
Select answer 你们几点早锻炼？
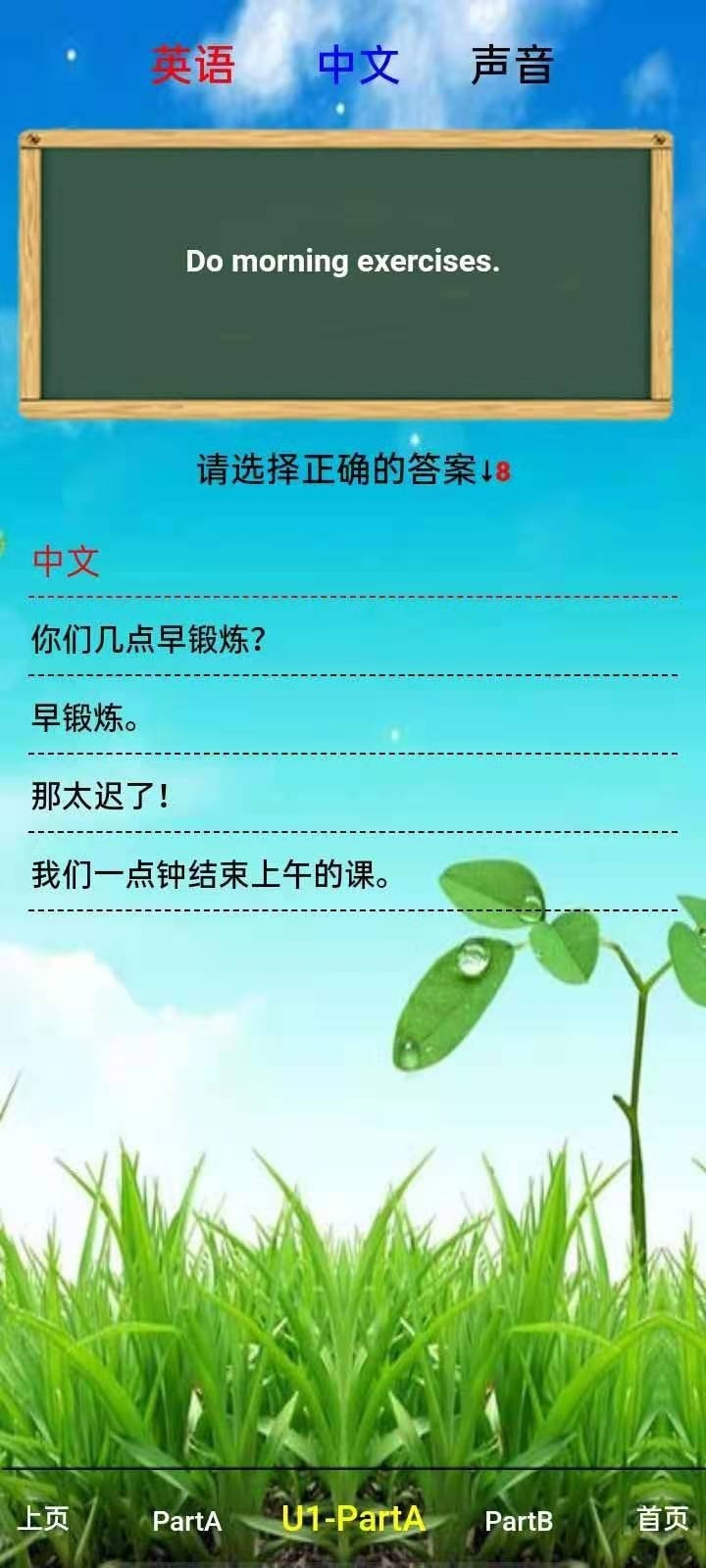point(149,639)
